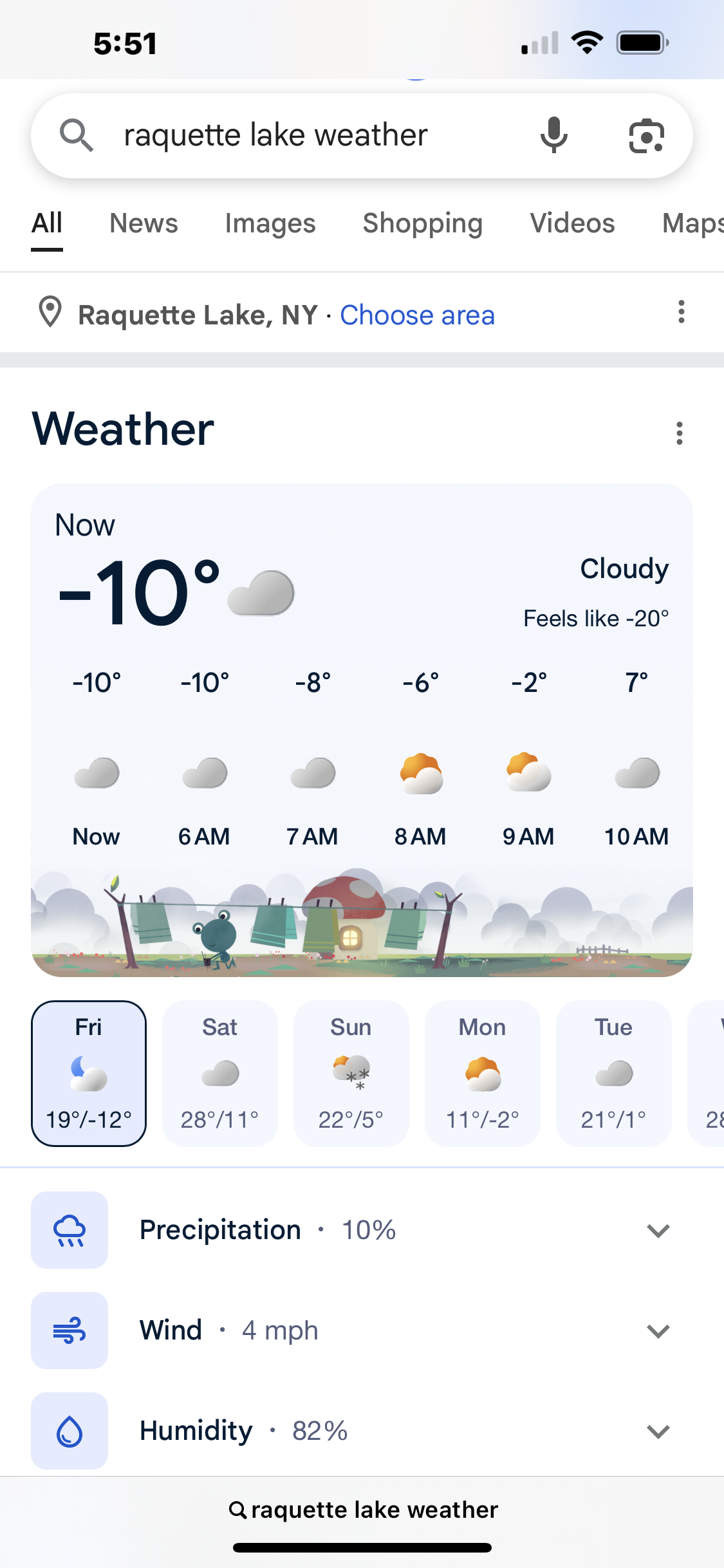Viewport: 724px width, 1568px height.
Task: Open location options menu beside Raquette Lake
Action: 681,312
